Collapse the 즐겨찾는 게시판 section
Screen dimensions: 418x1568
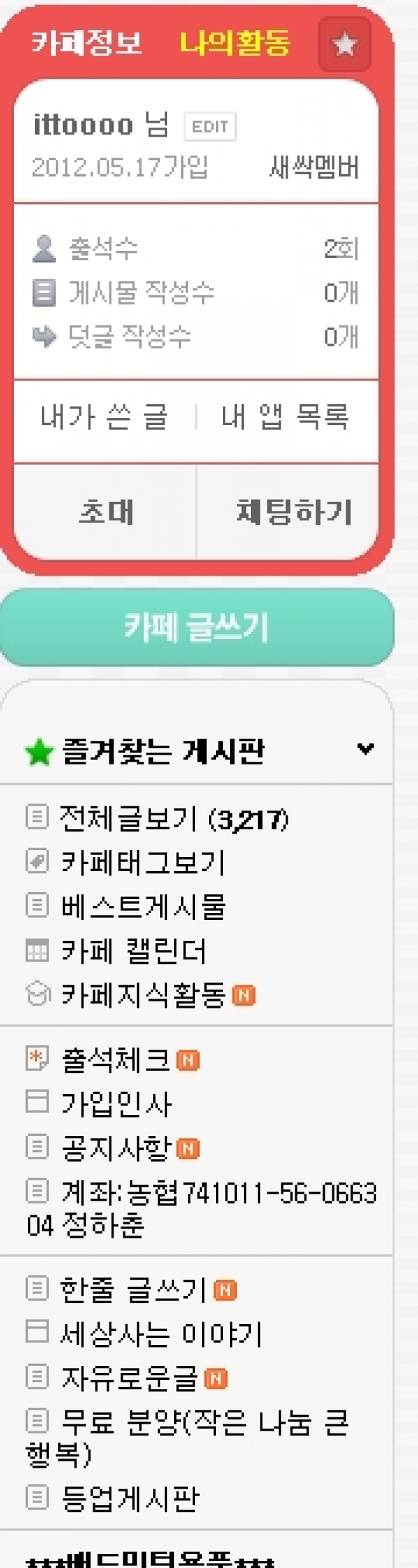365,749
